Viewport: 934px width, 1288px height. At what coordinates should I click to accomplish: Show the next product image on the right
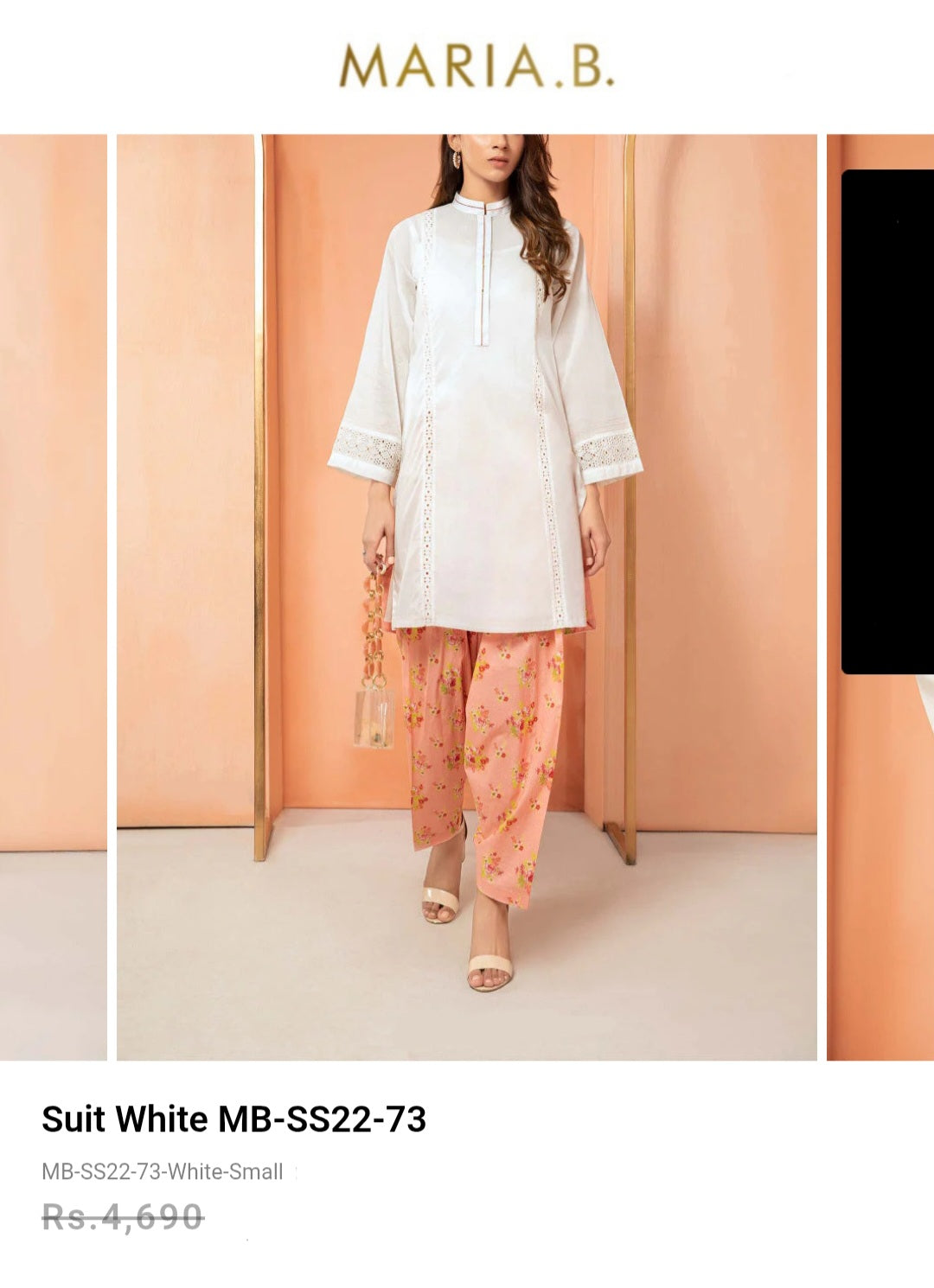pos(880,596)
